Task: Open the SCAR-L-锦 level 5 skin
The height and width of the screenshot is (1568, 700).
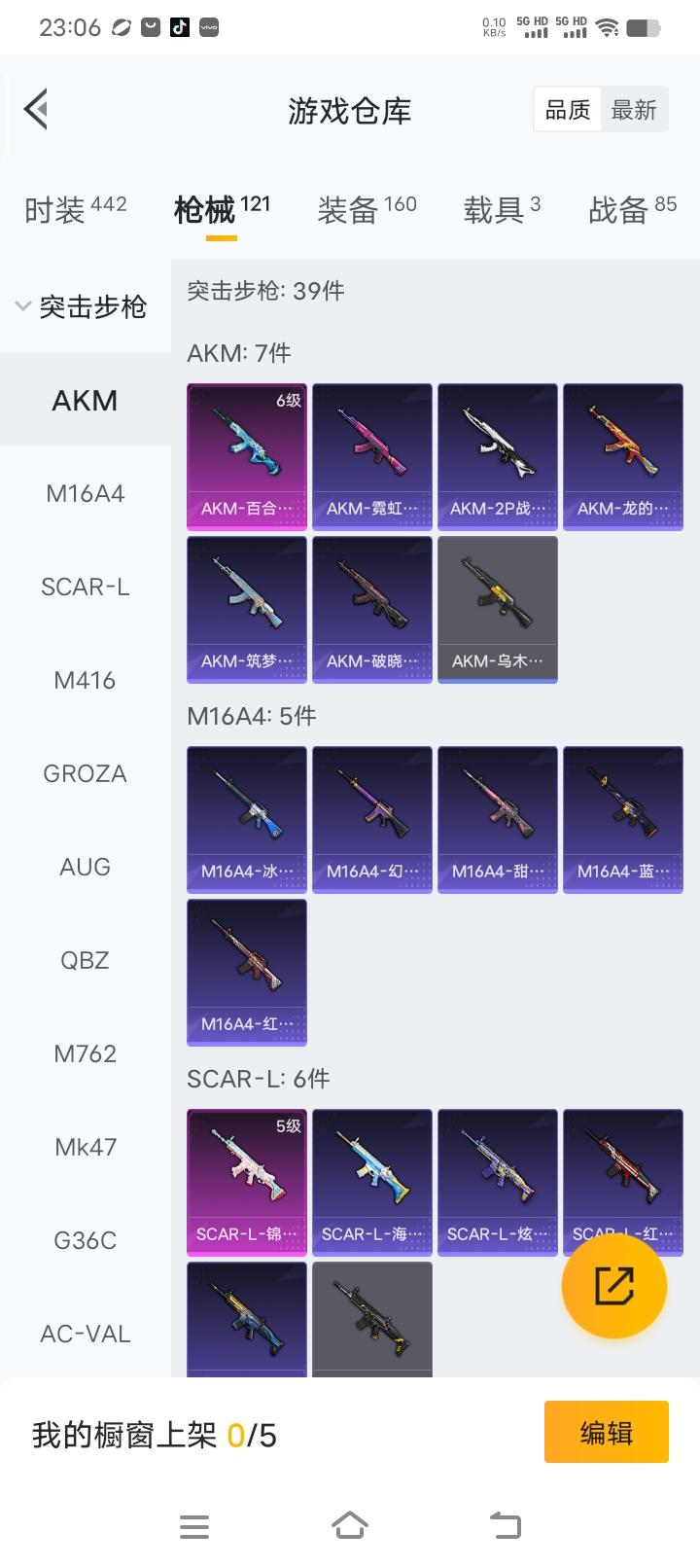Action: point(247,1182)
